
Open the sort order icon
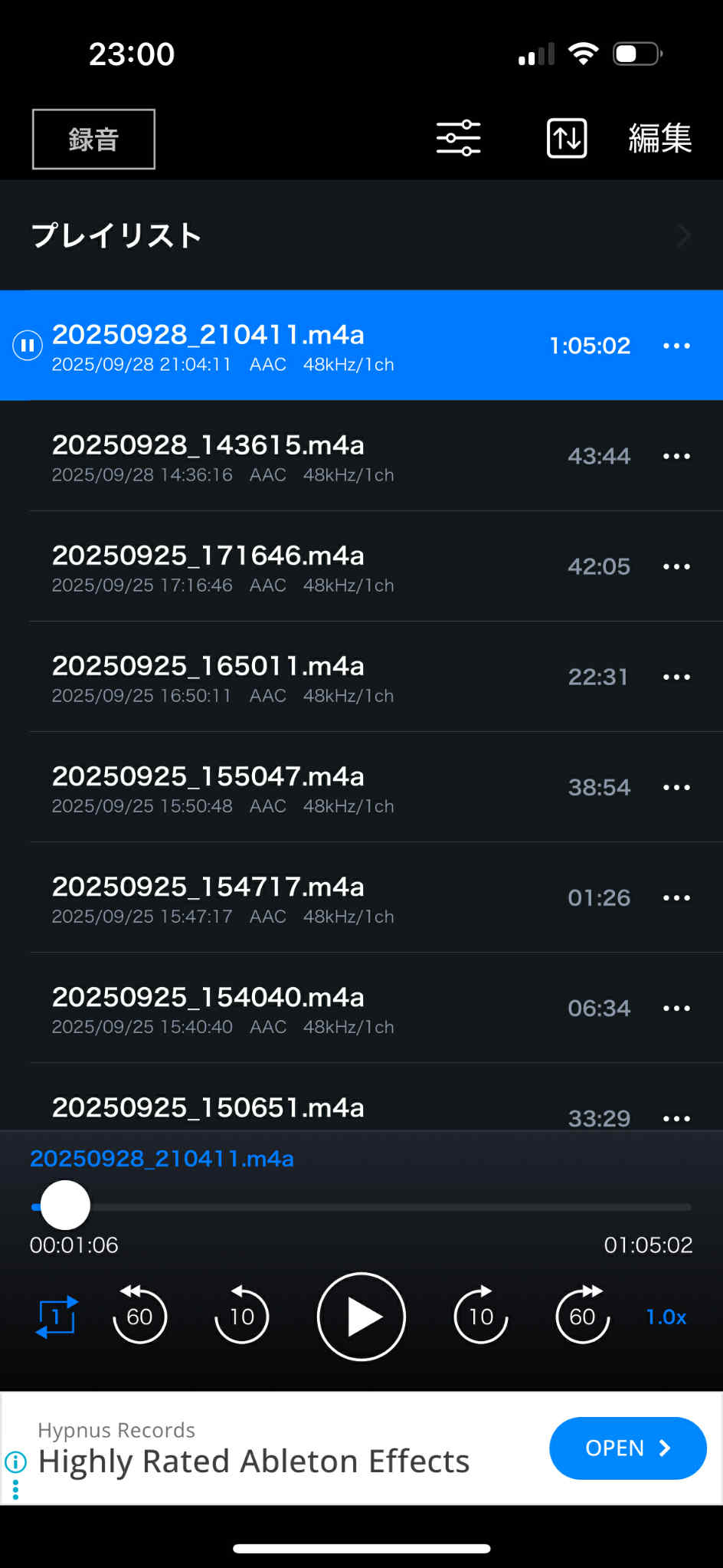tap(567, 139)
